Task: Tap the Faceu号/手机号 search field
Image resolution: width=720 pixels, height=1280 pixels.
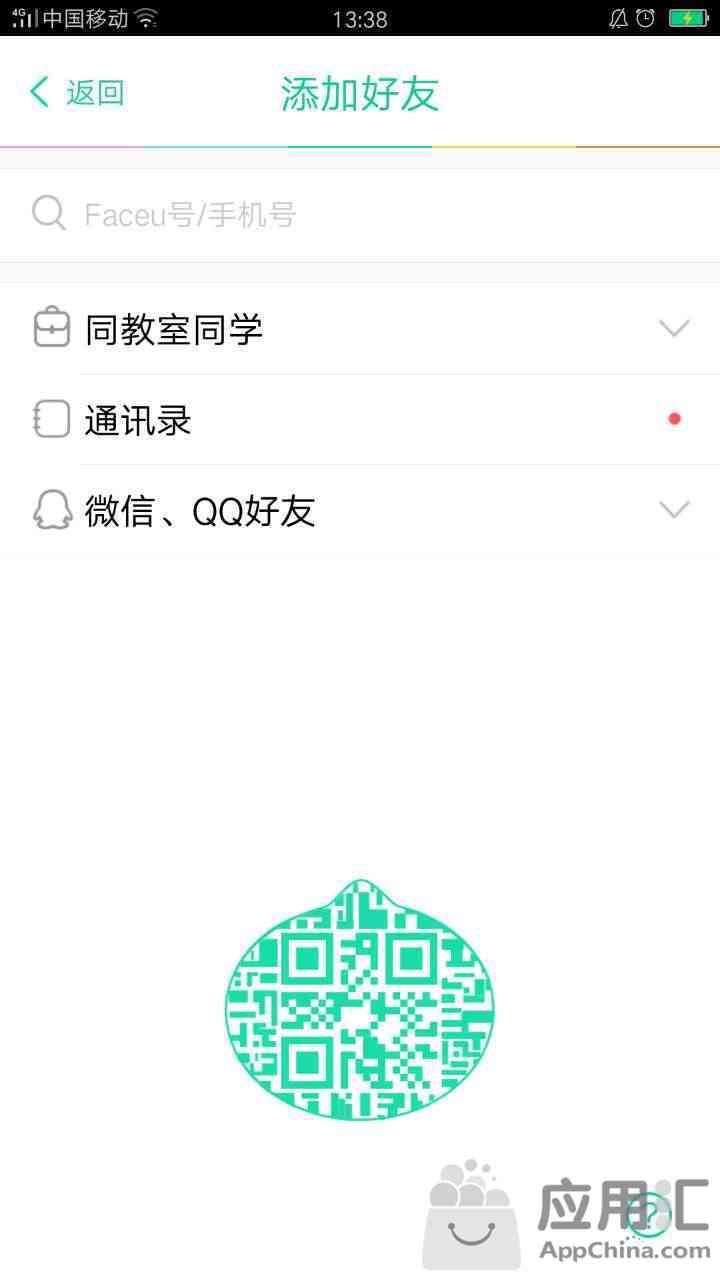Action: tap(360, 215)
